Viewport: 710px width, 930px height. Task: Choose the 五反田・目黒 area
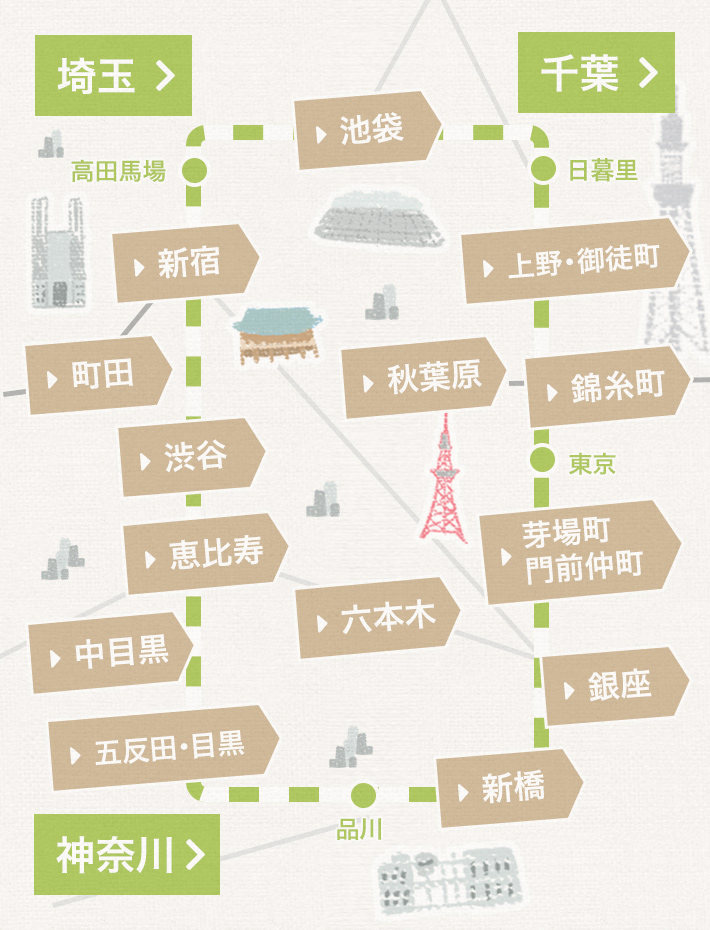pos(162,749)
